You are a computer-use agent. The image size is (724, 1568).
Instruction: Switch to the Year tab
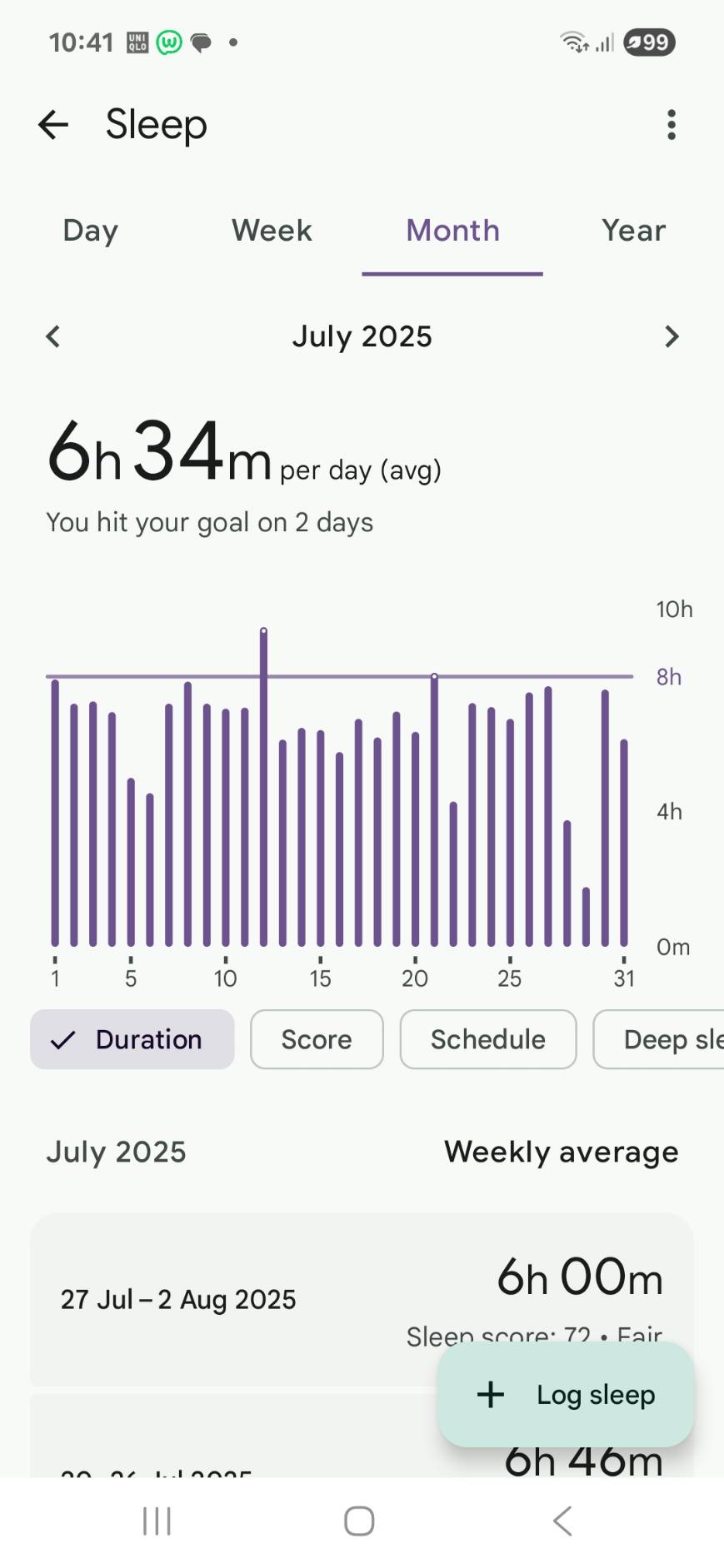[x=633, y=231]
